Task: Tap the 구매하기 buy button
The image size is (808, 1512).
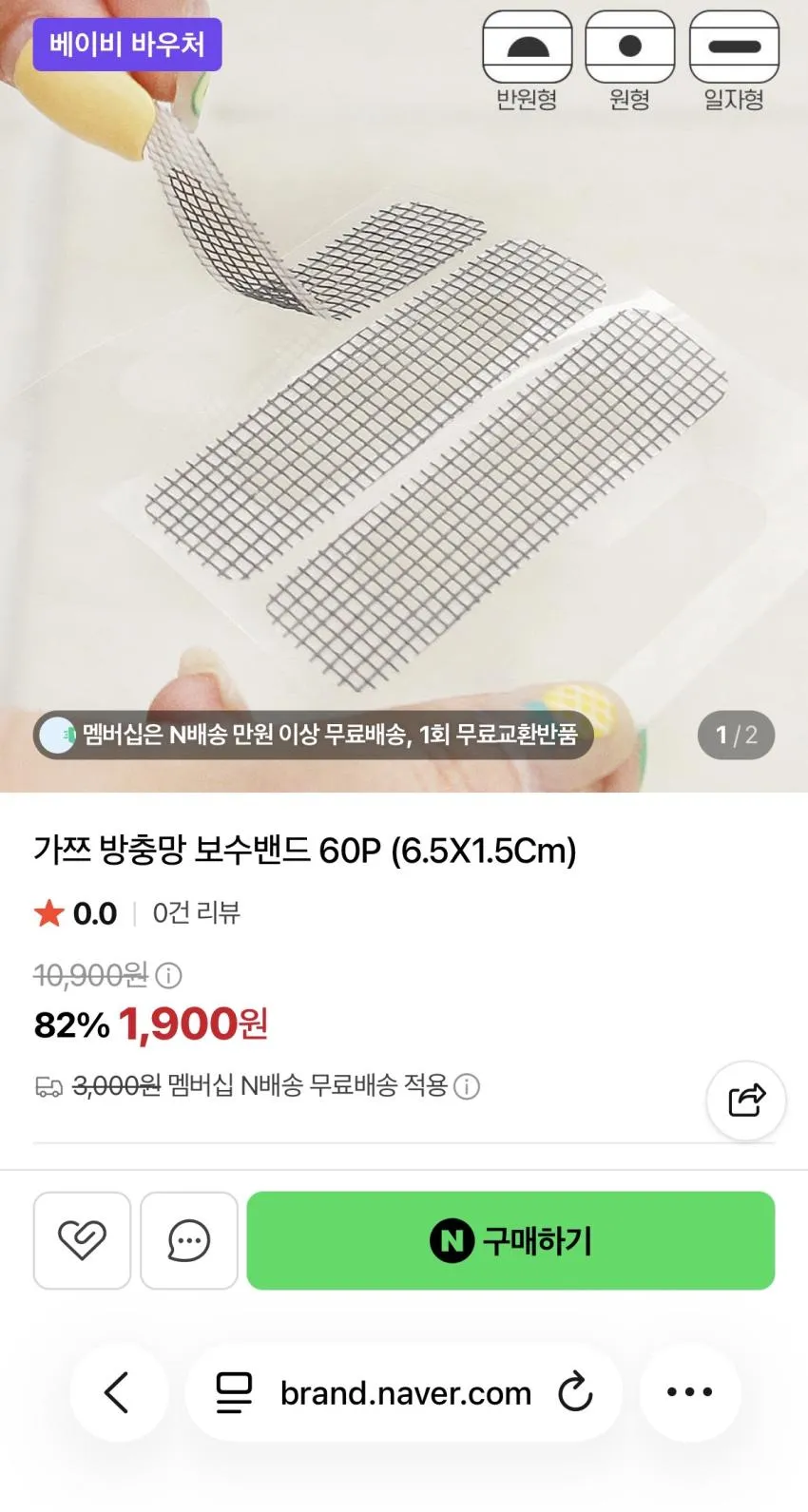Action: (510, 1240)
